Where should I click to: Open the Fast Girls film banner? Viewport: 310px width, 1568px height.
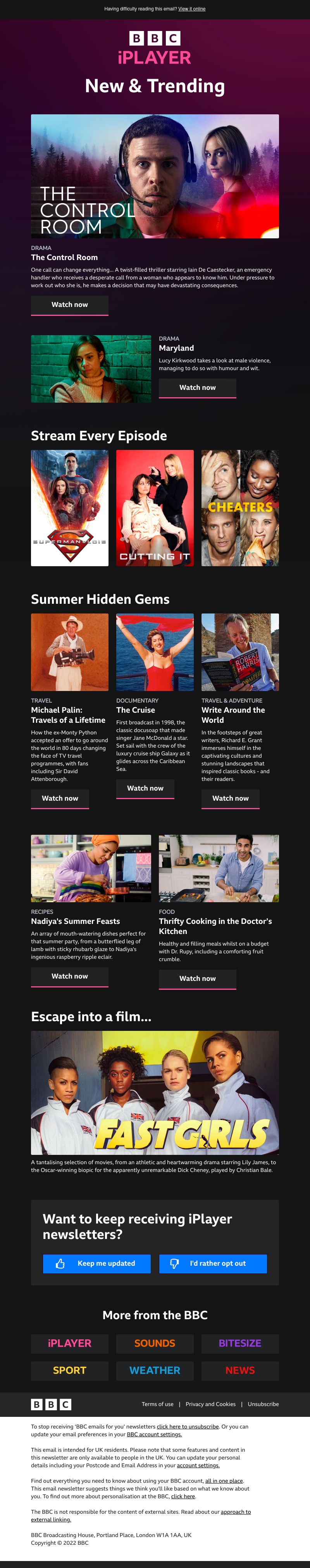pos(155,1092)
